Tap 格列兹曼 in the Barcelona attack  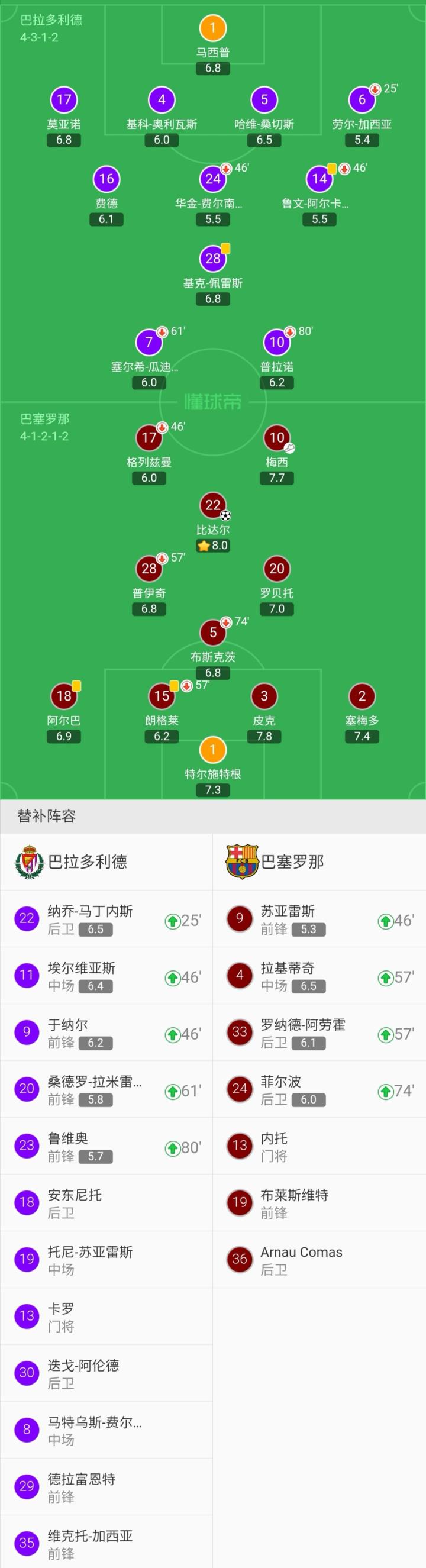(x=149, y=438)
